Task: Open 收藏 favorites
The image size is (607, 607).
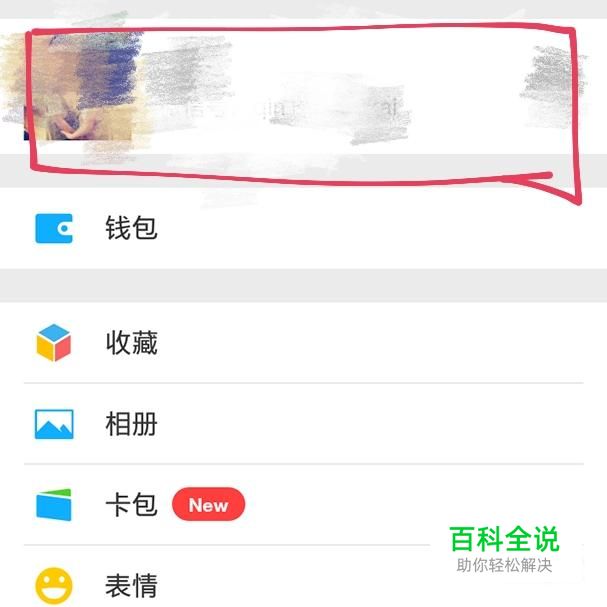Action: [304, 343]
